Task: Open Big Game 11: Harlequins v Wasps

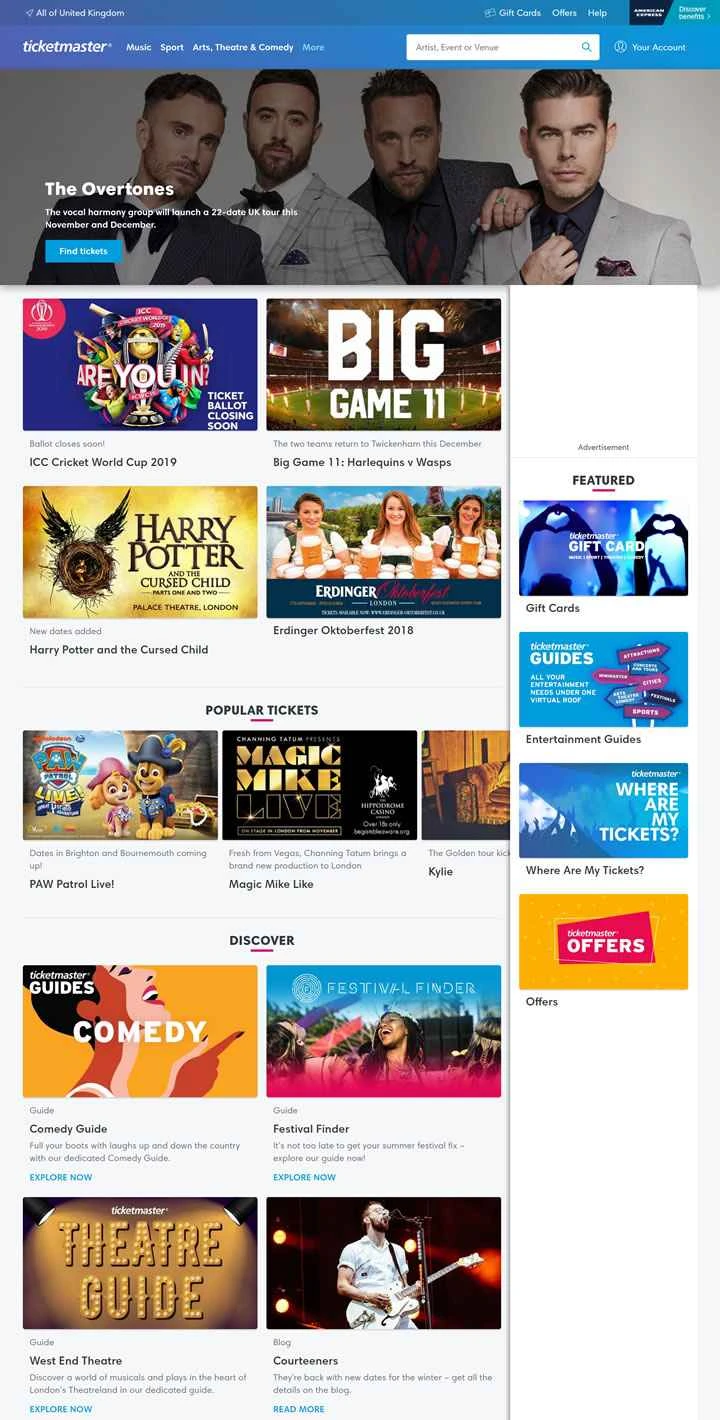Action: [383, 365]
